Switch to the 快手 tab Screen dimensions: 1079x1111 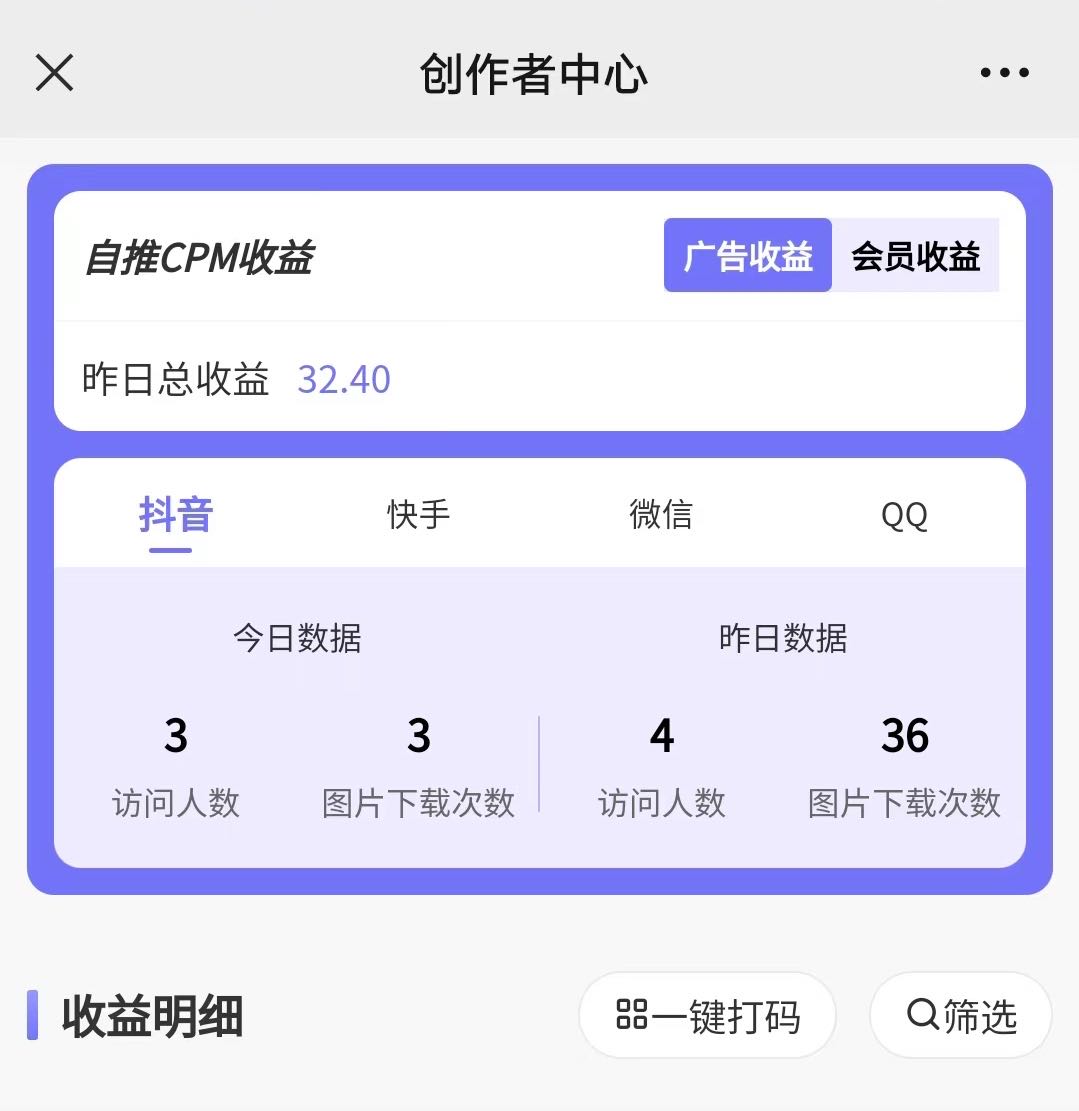[418, 516]
